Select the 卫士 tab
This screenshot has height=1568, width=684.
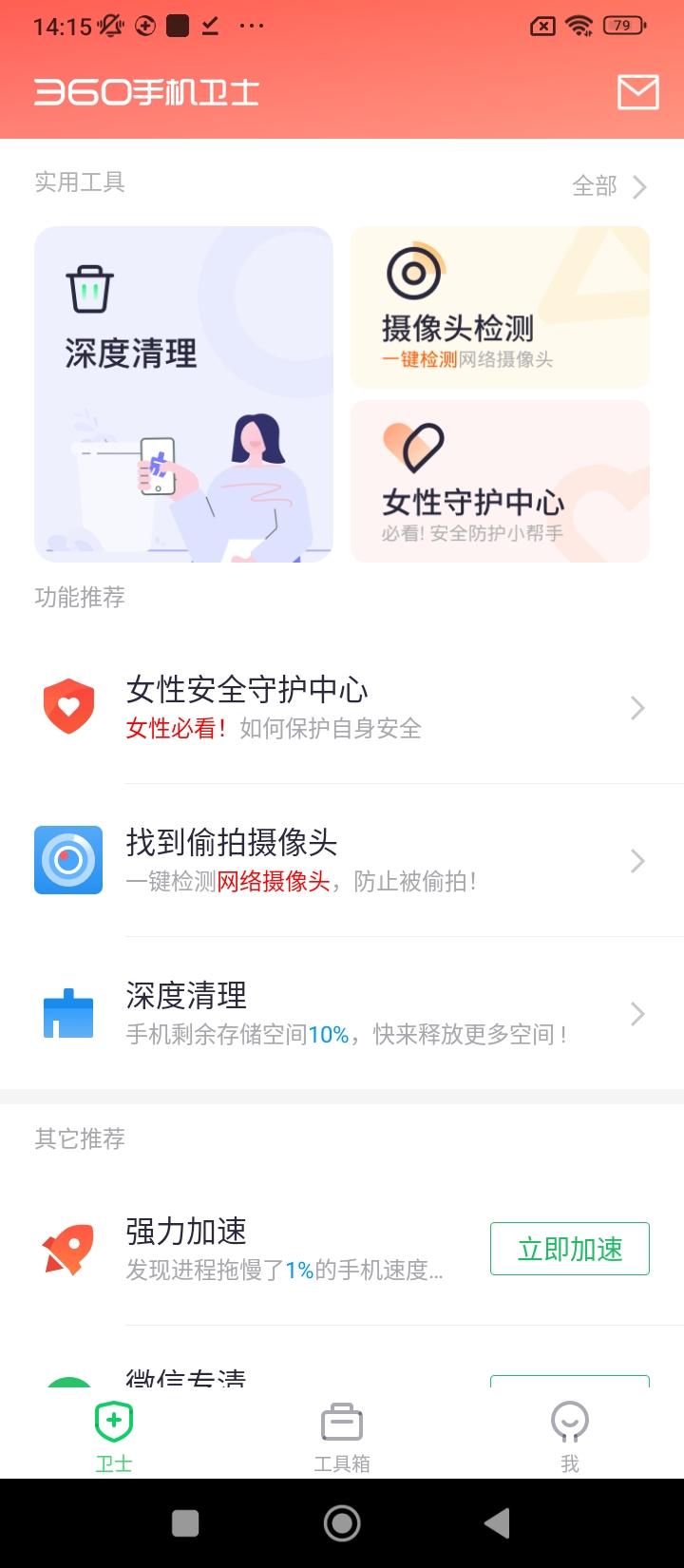coord(114,1437)
